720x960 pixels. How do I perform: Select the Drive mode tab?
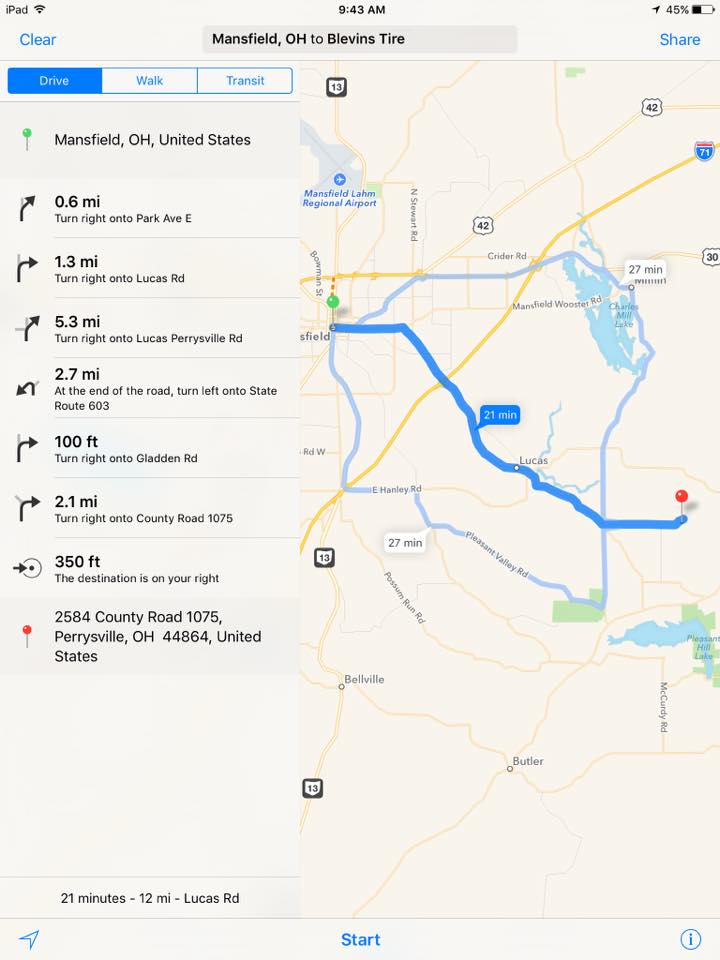pyautogui.click(x=54, y=81)
